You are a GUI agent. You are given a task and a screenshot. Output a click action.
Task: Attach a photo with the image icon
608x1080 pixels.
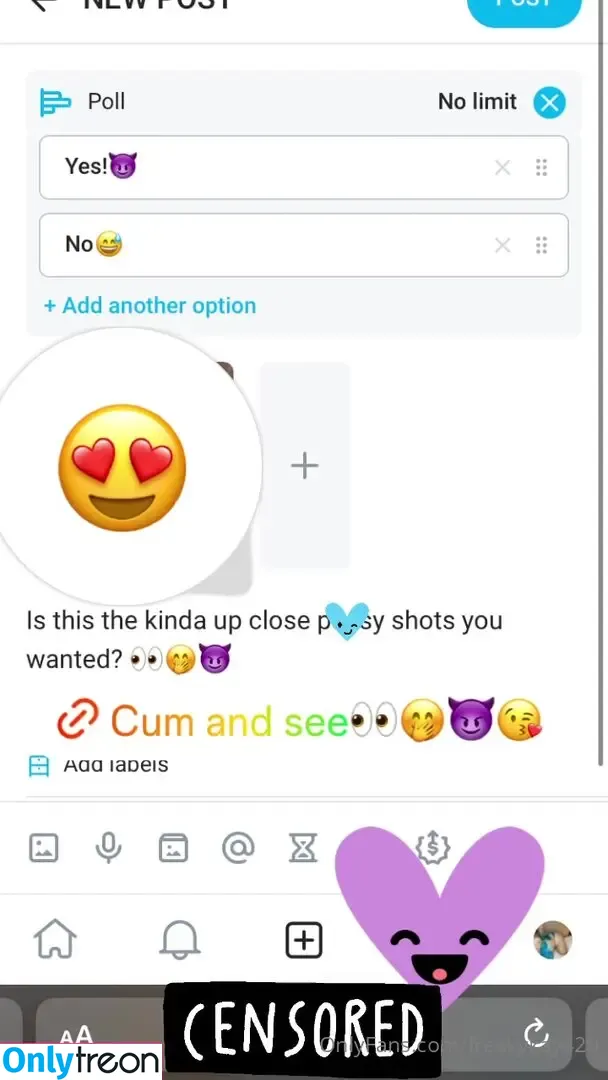tap(44, 849)
